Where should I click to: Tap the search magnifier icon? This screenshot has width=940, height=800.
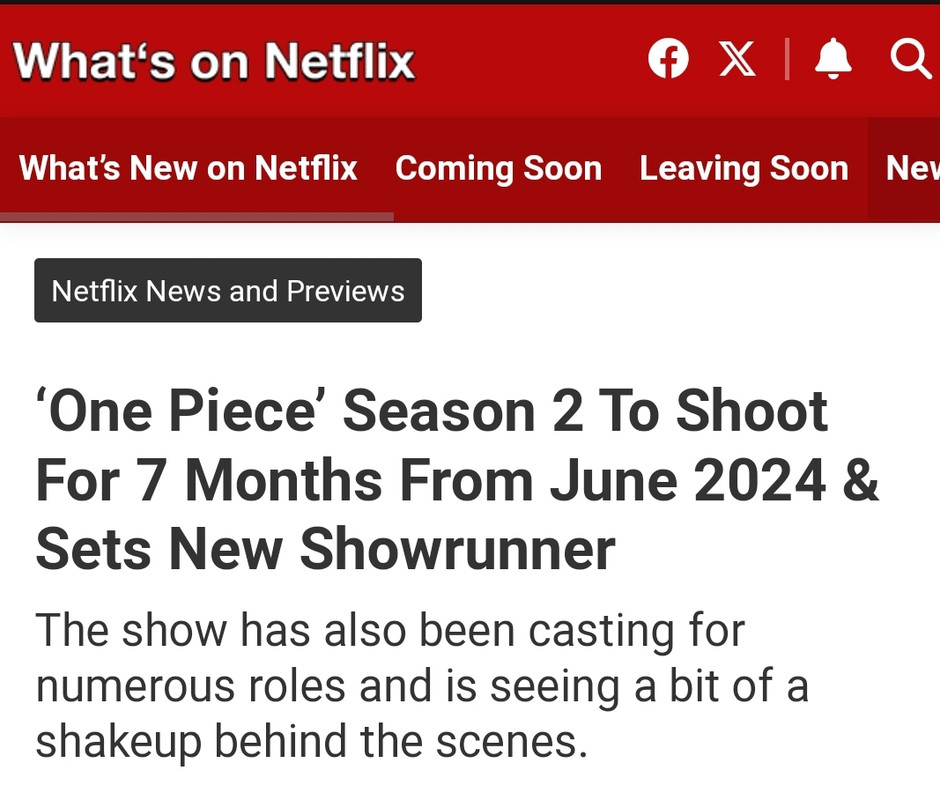pos(910,59)
